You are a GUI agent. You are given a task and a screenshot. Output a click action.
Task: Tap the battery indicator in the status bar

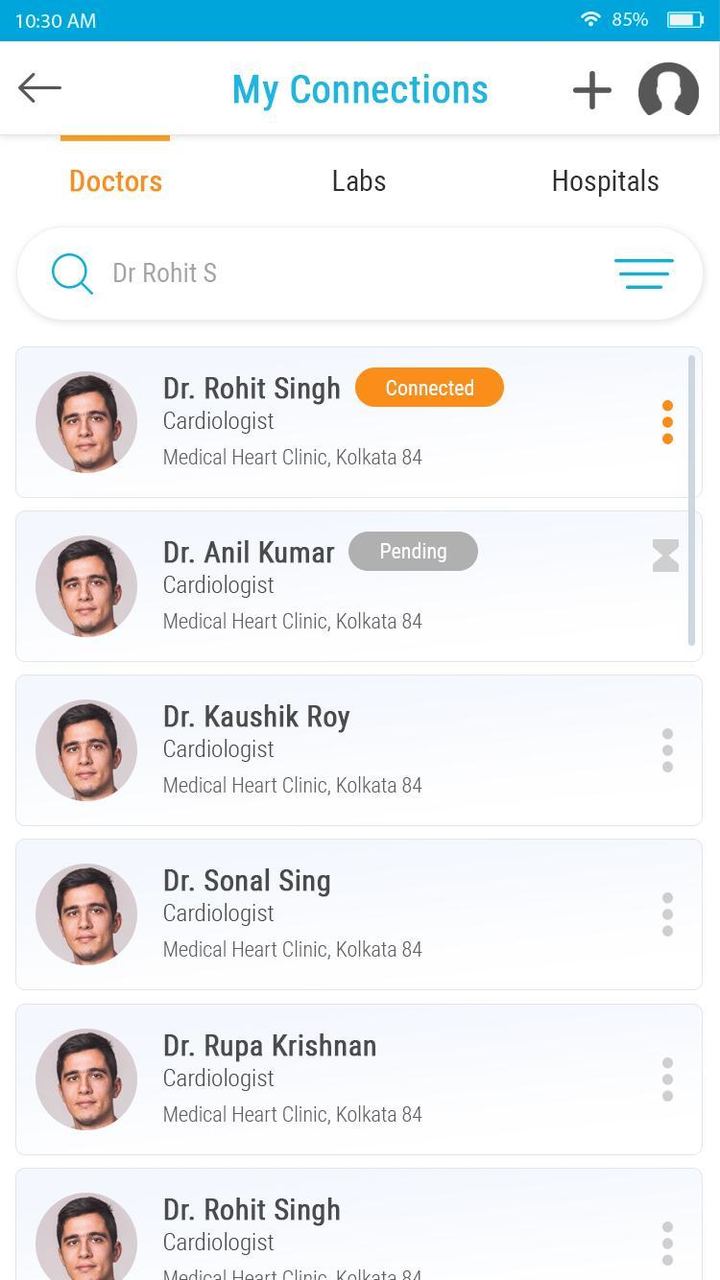pyautogui.click(x=684, y=19)
